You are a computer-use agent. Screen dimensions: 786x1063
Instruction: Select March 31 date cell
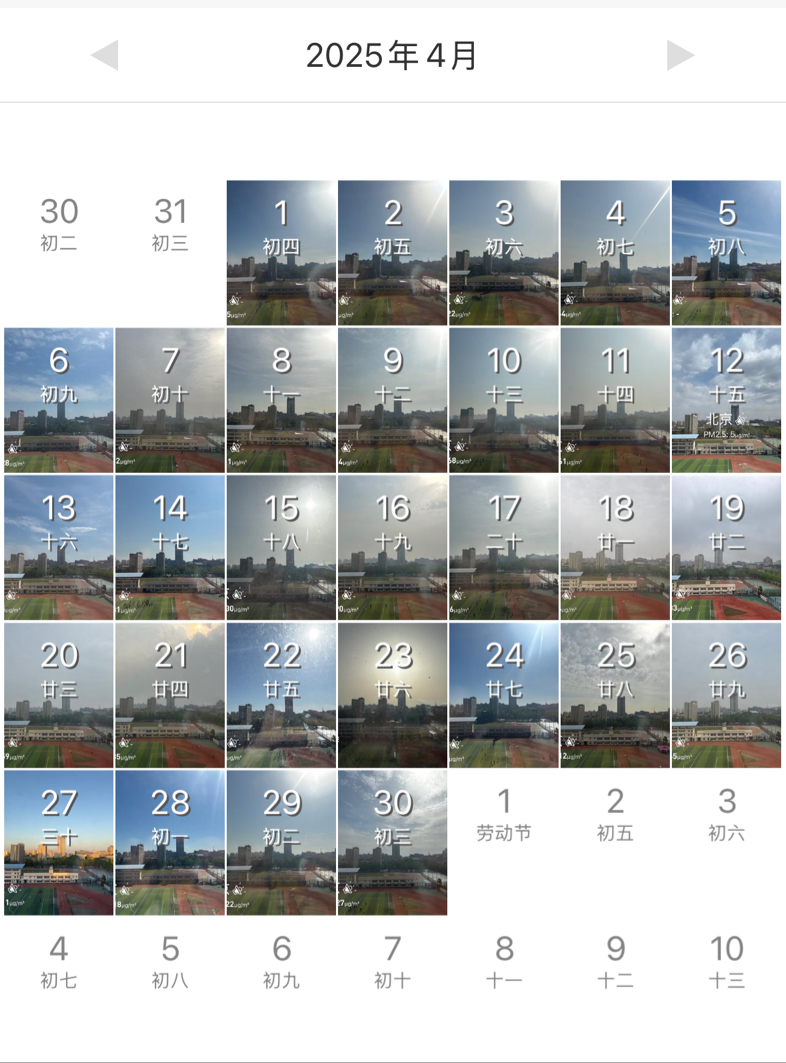pos(170,225)
